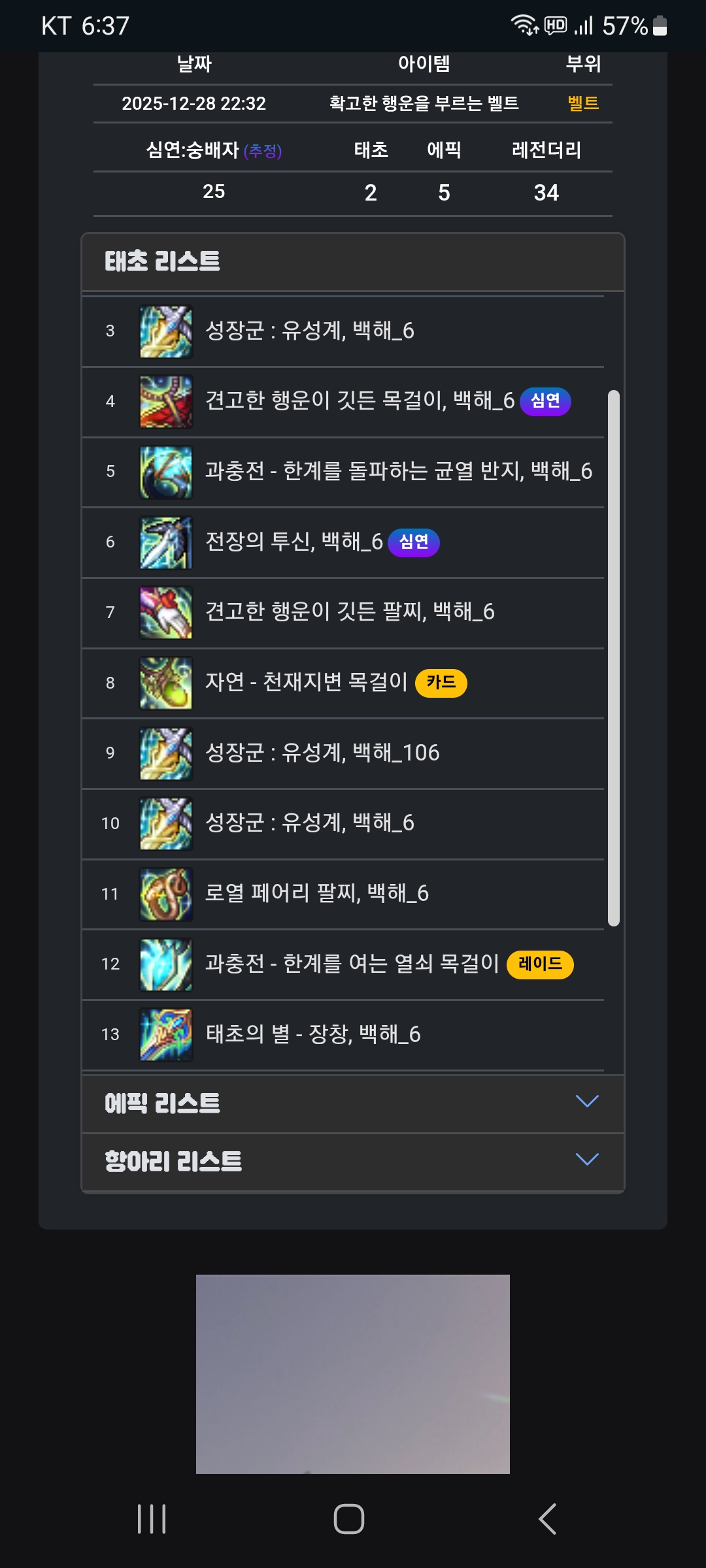
Task: Go back using system back button
Action: point(547,1519)
